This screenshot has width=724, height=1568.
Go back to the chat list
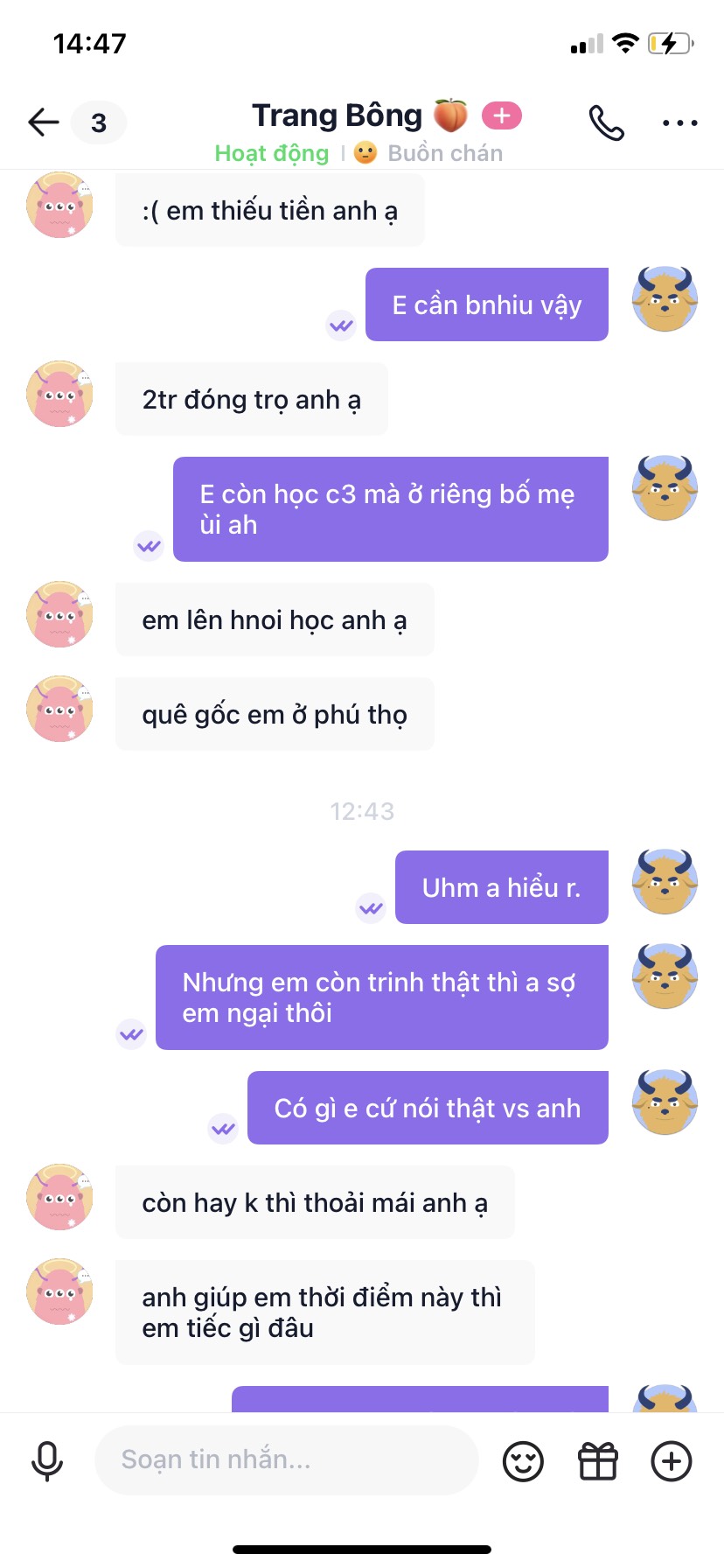click(x=44, y=122)
